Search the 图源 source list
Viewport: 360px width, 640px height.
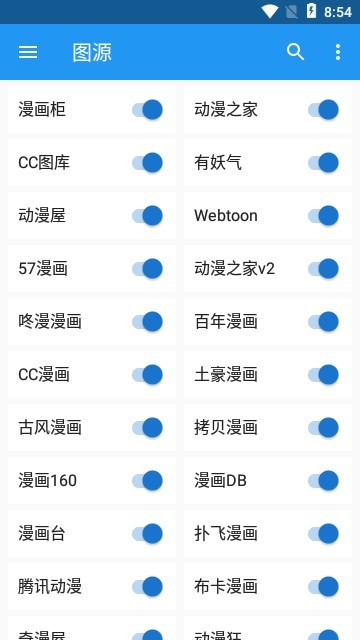tap(295, 52)
